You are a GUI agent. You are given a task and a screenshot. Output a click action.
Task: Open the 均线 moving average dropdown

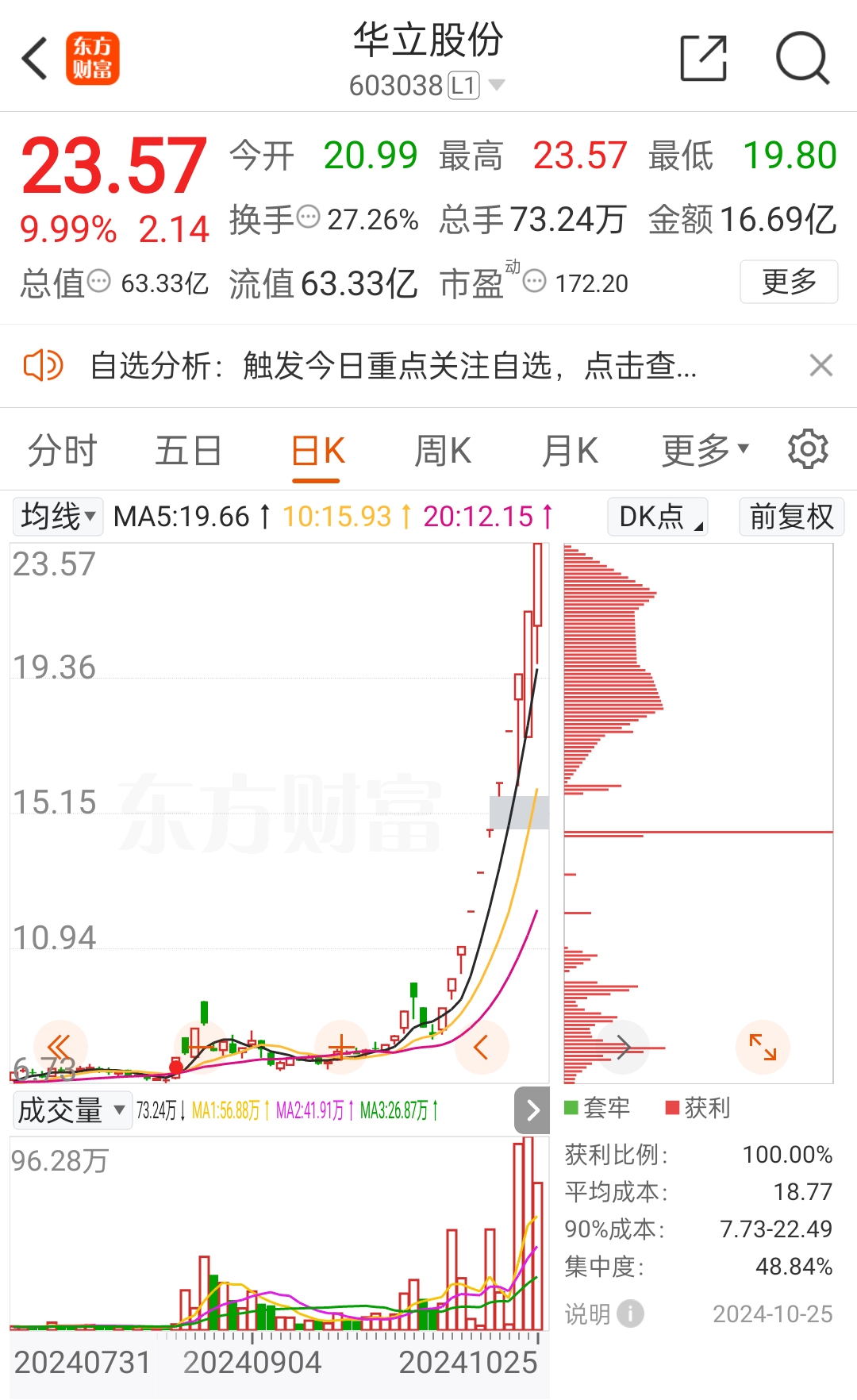pos(57,517)
